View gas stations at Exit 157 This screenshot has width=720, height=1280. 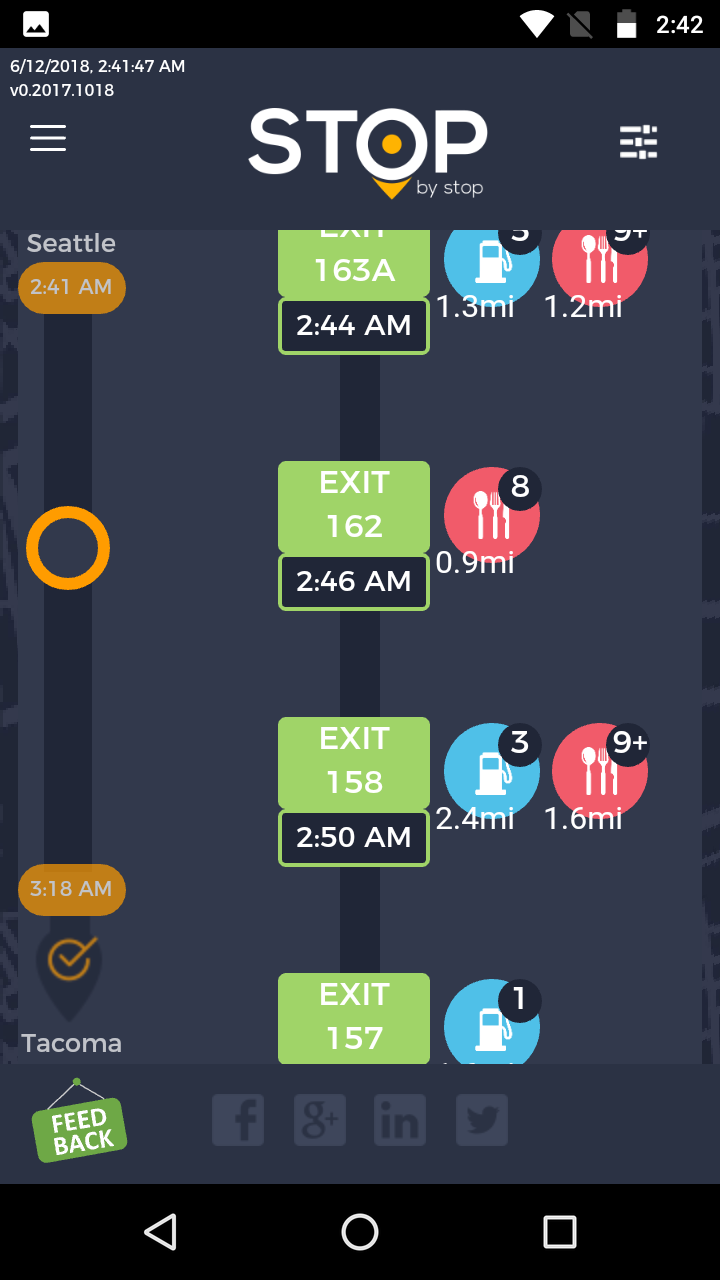tap(491, 1024)
